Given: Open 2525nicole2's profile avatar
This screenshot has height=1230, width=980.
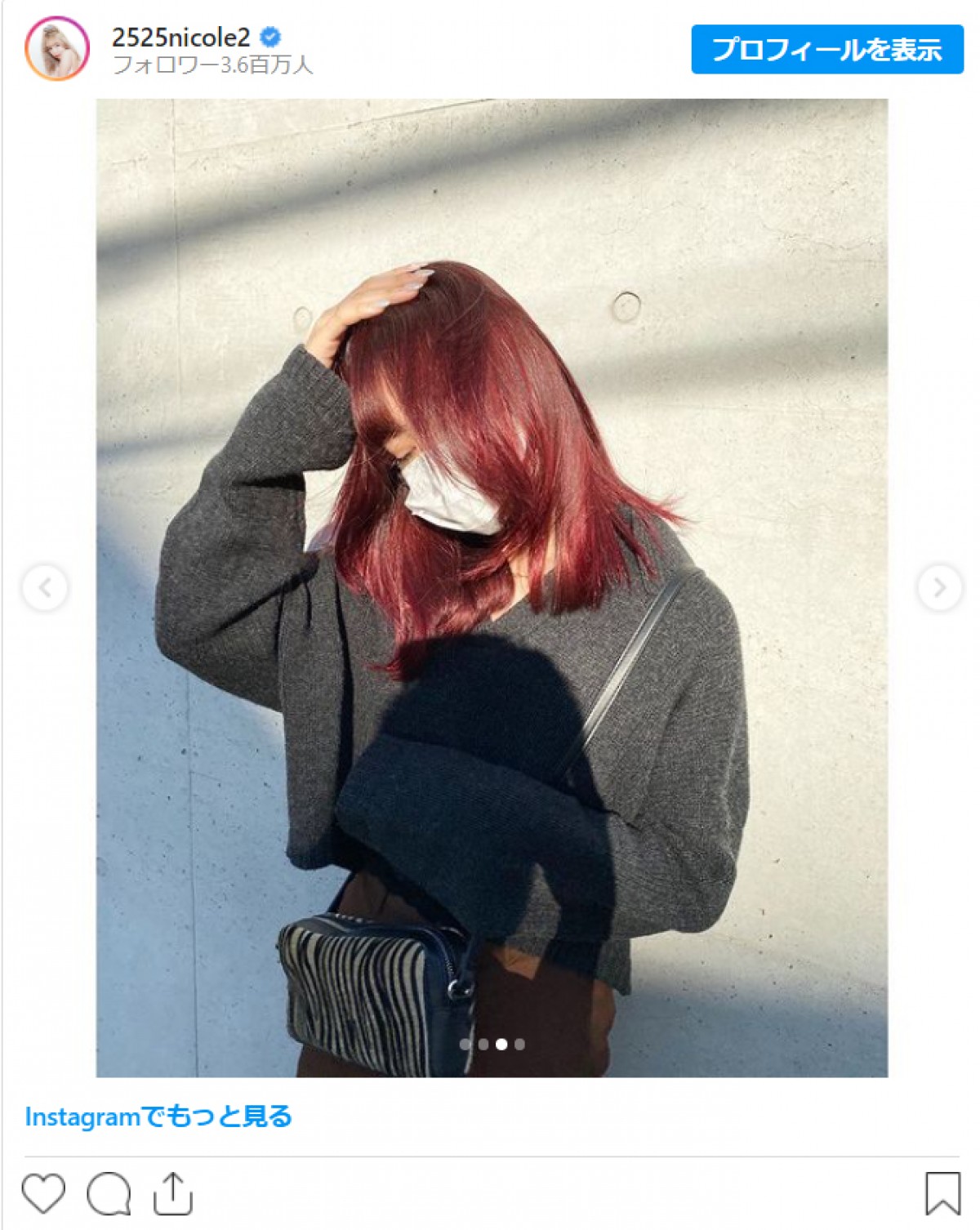Looking at the screenshot, I should point(57,49).
